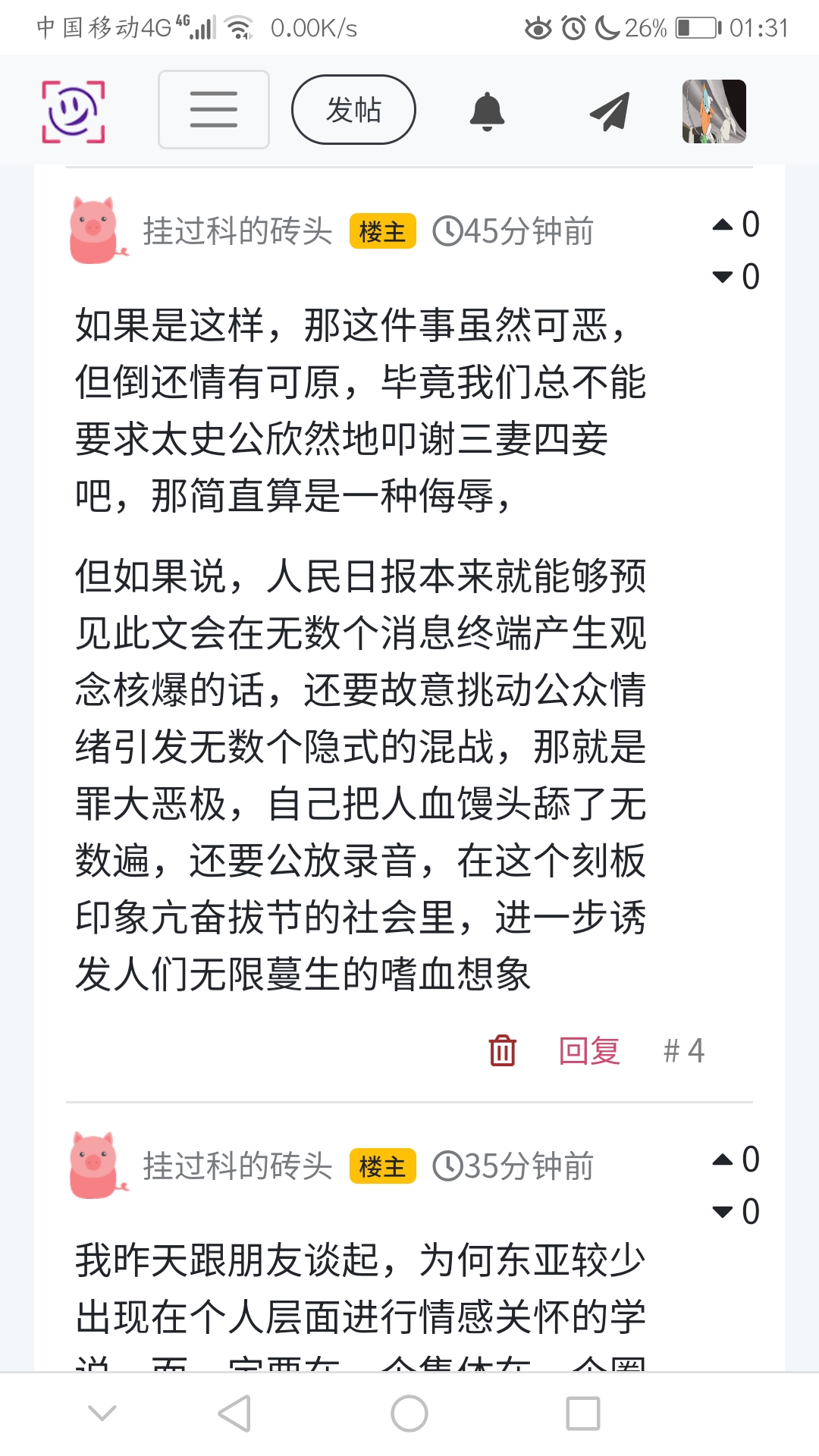
Task: Open the #4 post permalink
Action: tap(683, 1051)
